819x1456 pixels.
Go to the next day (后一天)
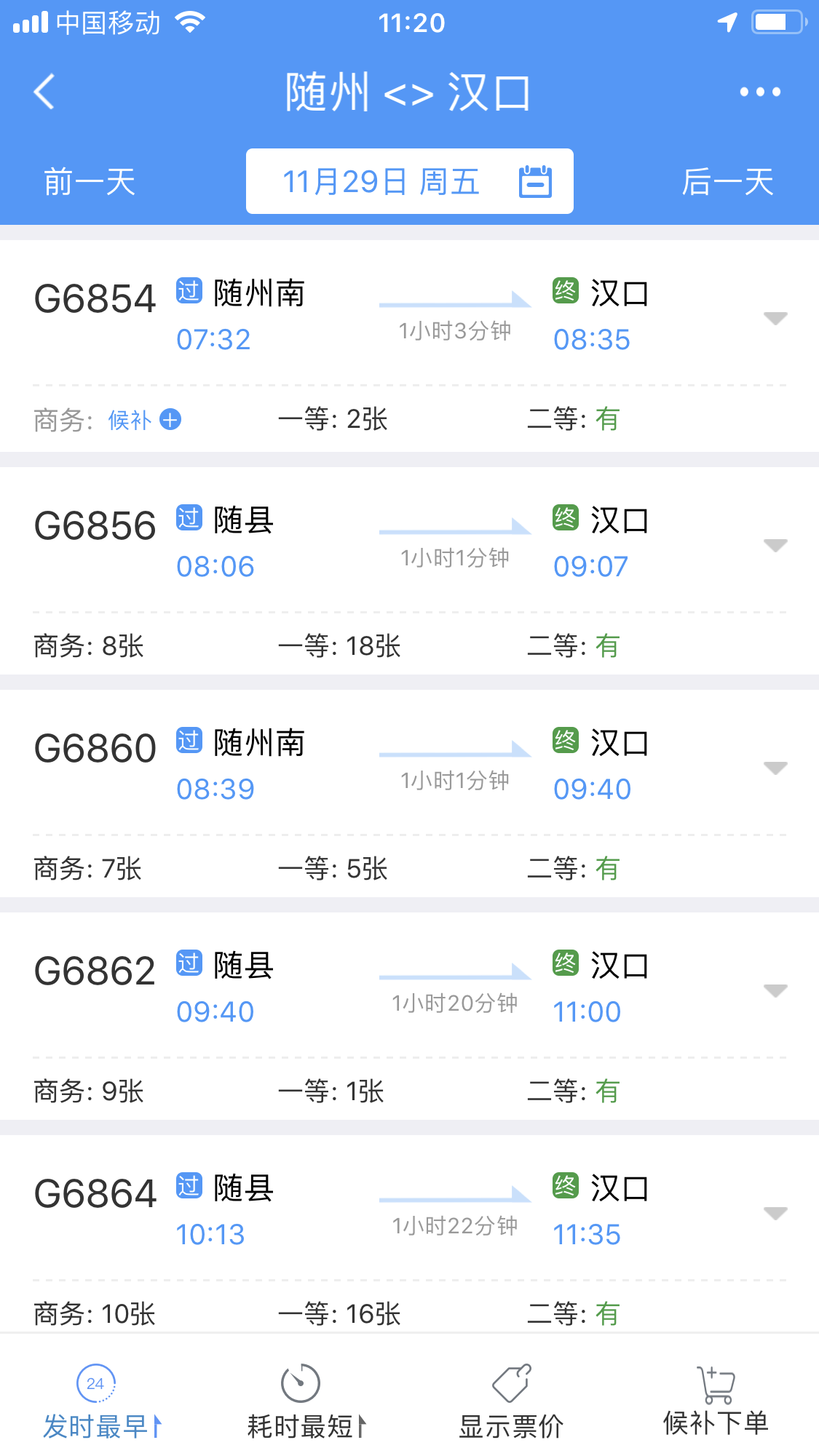(727, 182)
